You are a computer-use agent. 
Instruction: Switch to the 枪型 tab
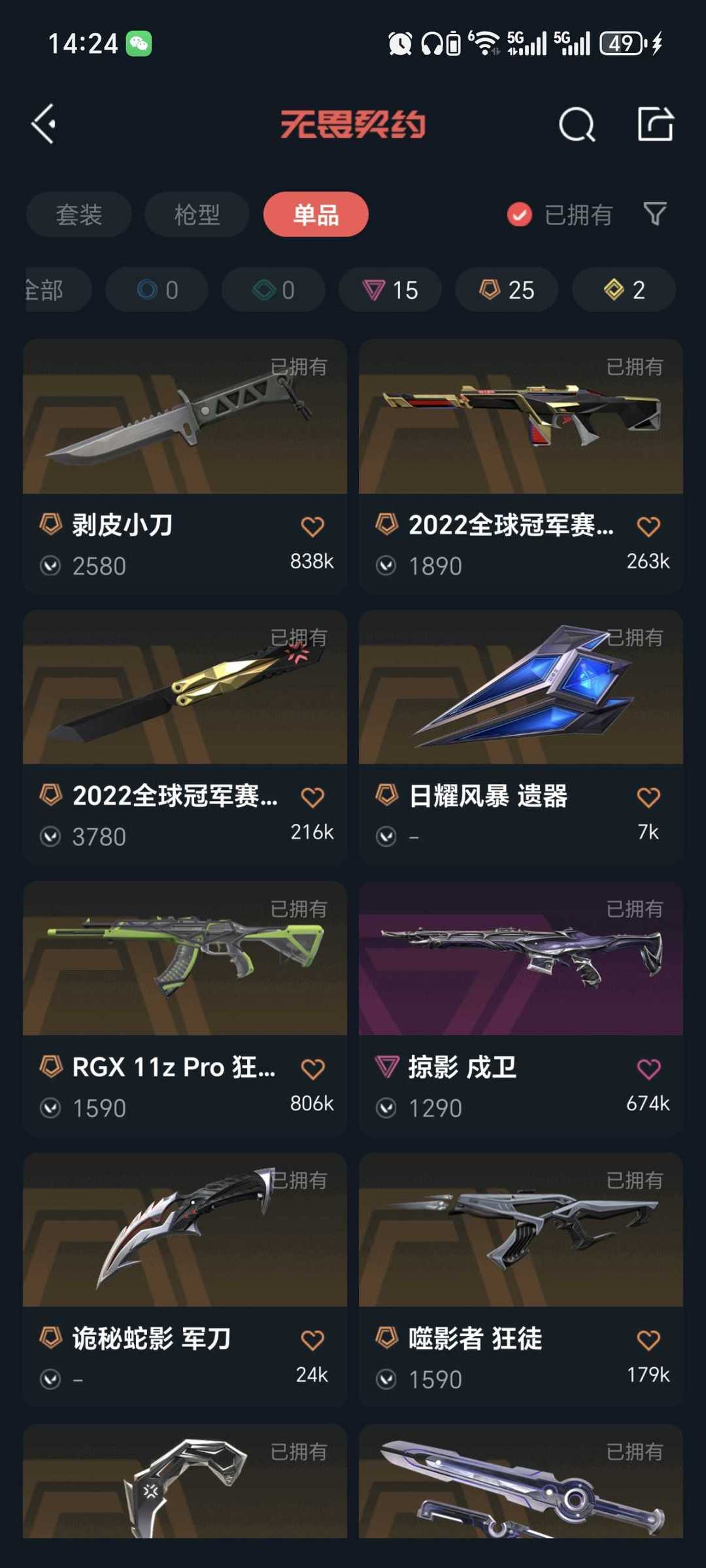point(197,214)
